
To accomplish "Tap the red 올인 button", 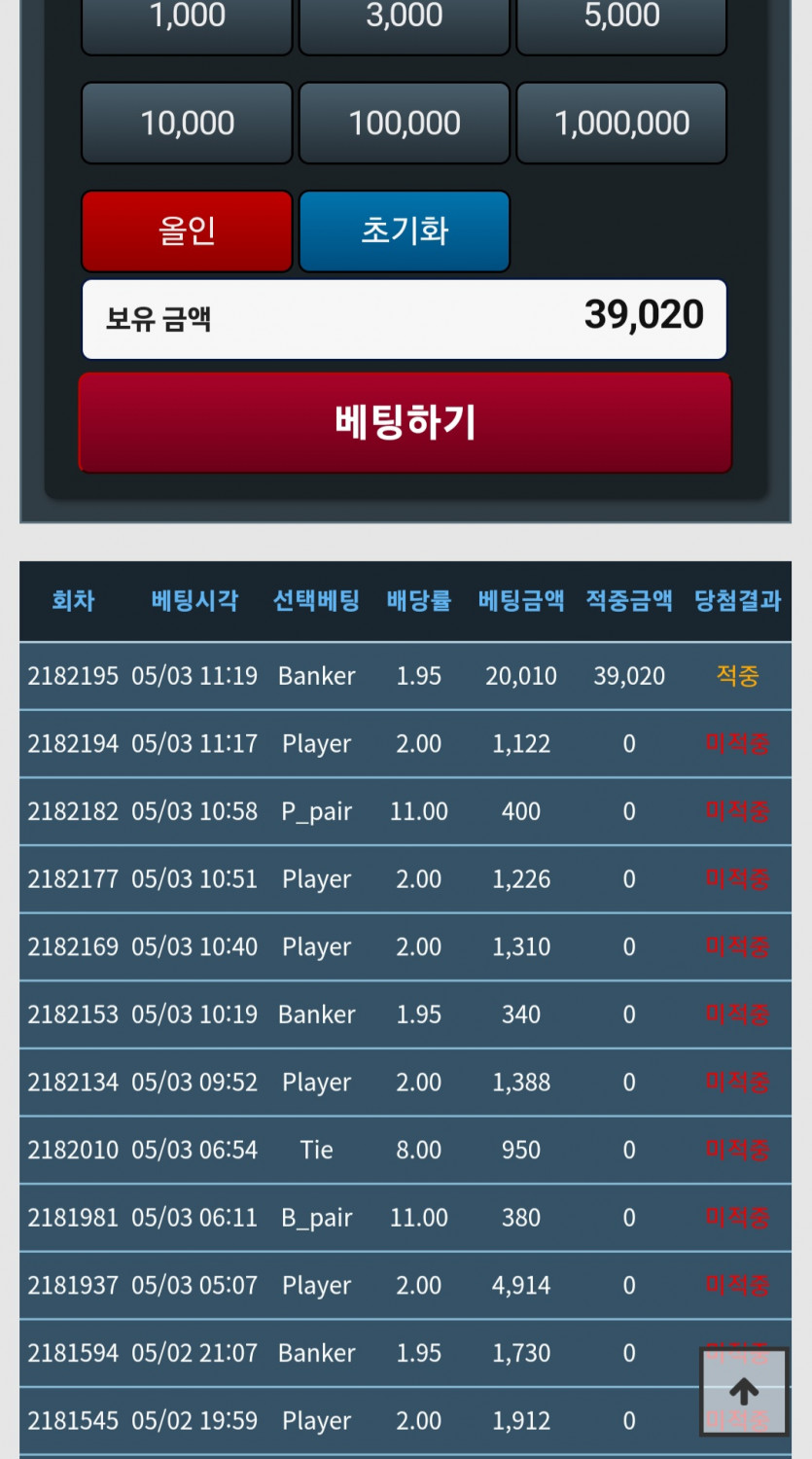I will (x=187, y=231).
